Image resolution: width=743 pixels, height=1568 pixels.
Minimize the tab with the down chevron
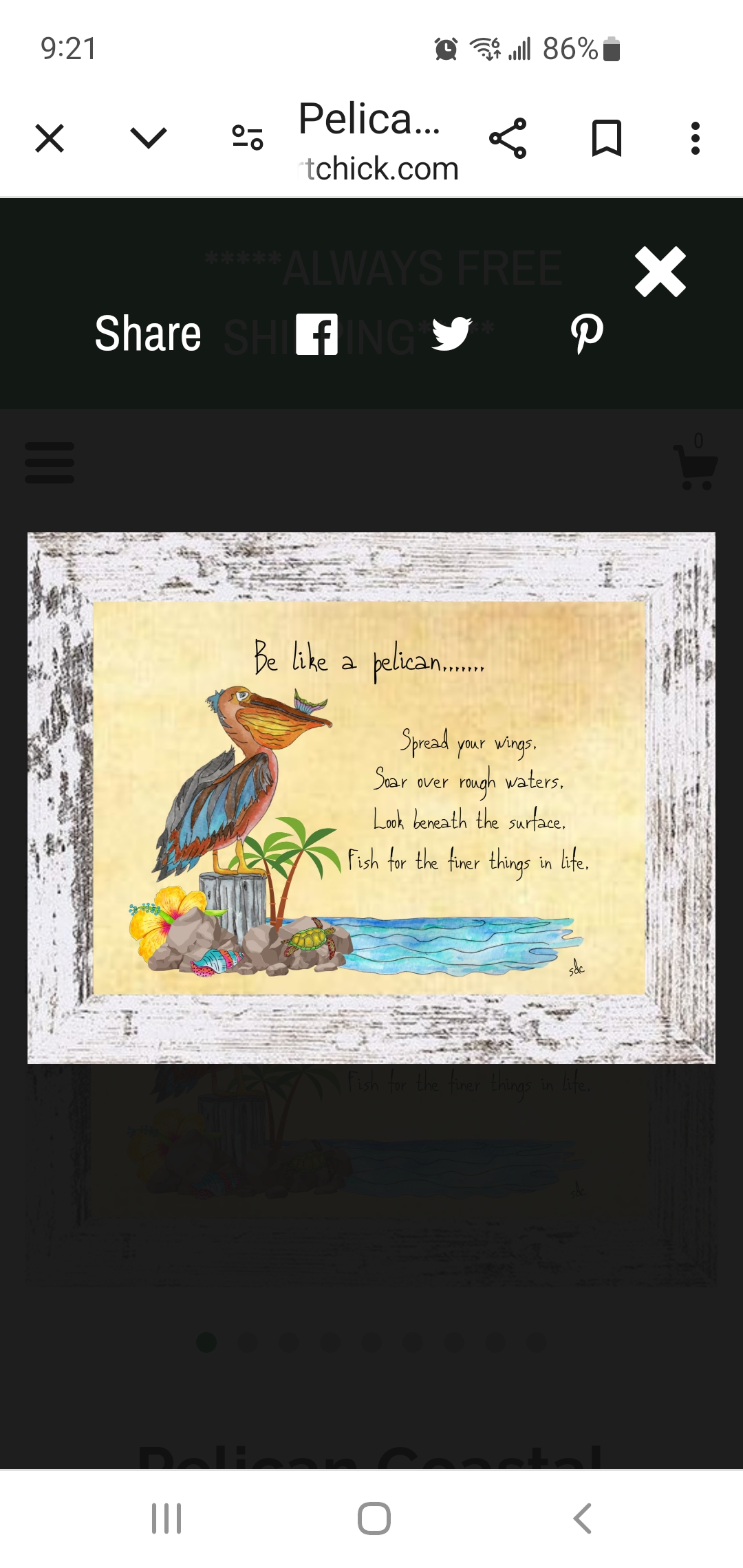(x=149, y=138)
